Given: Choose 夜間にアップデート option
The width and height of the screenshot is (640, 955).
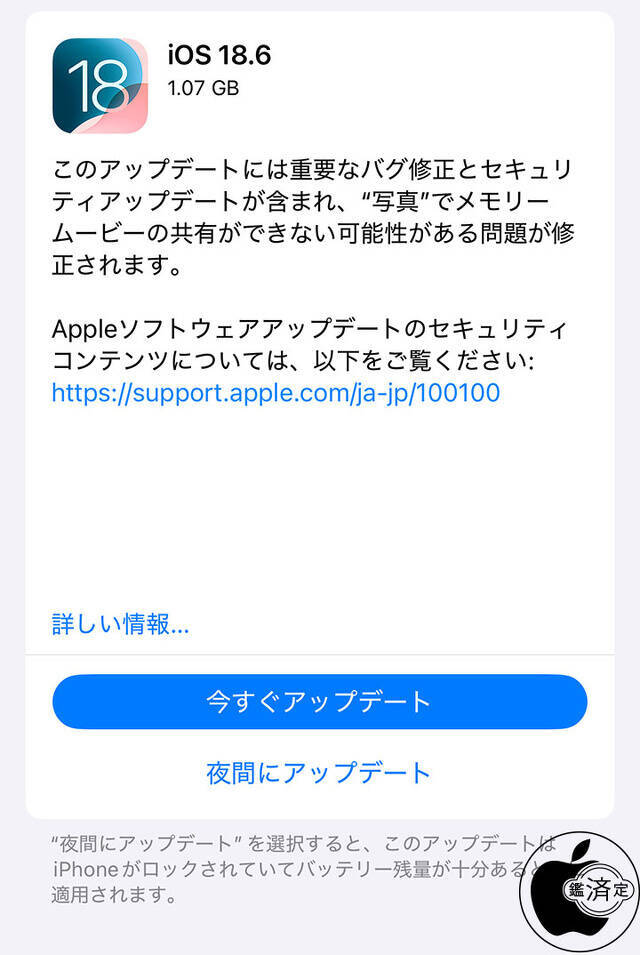Looking at the screenshot, I should coord(319,773).
